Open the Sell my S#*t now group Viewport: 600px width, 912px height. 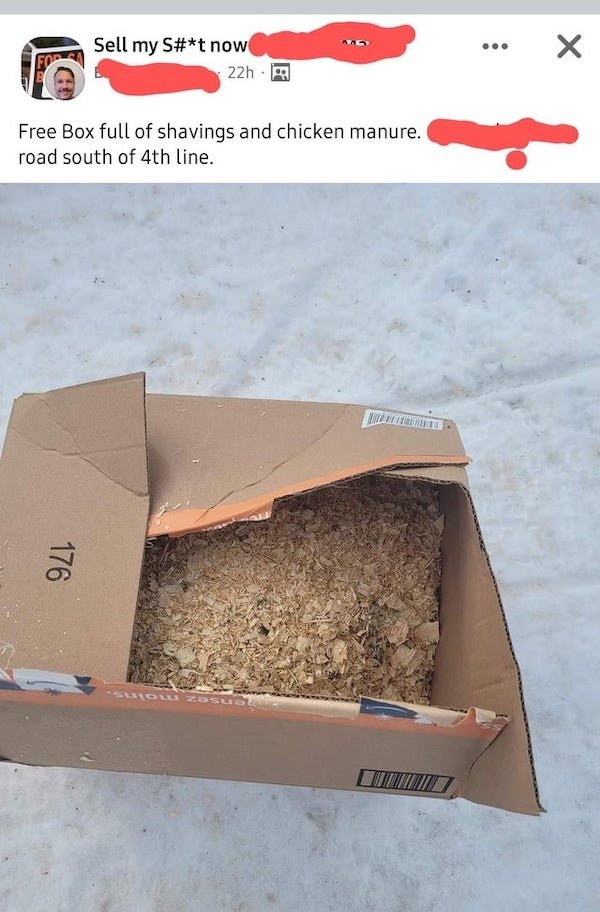(x=170, y=44)
